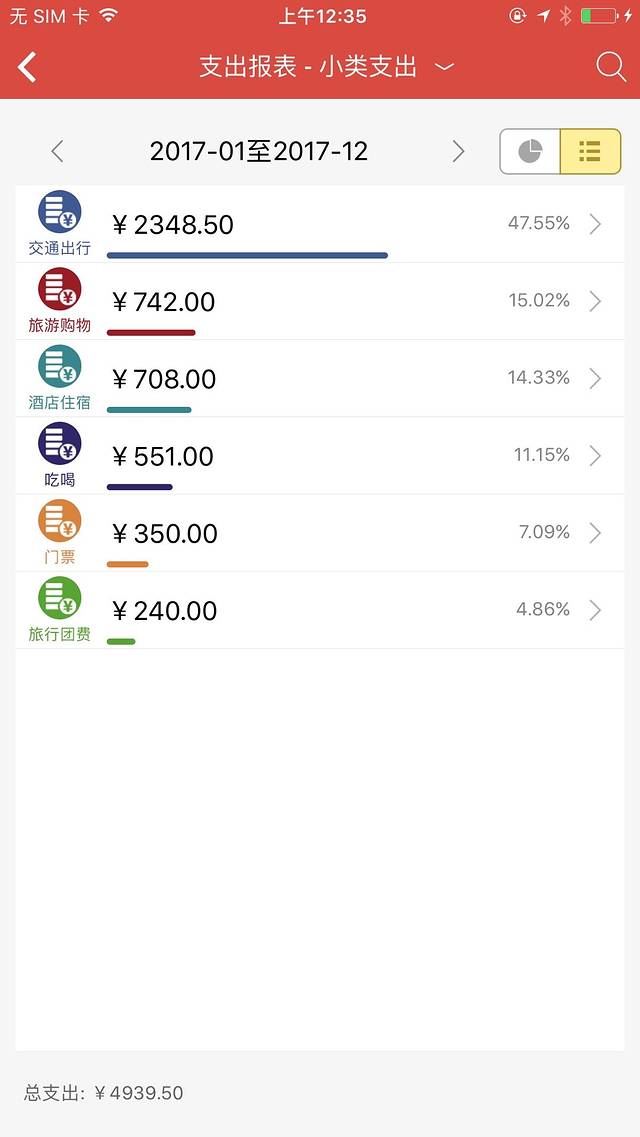Switch to list view
This screenshot has height=1137, width=640.
[x=590, y=152]
